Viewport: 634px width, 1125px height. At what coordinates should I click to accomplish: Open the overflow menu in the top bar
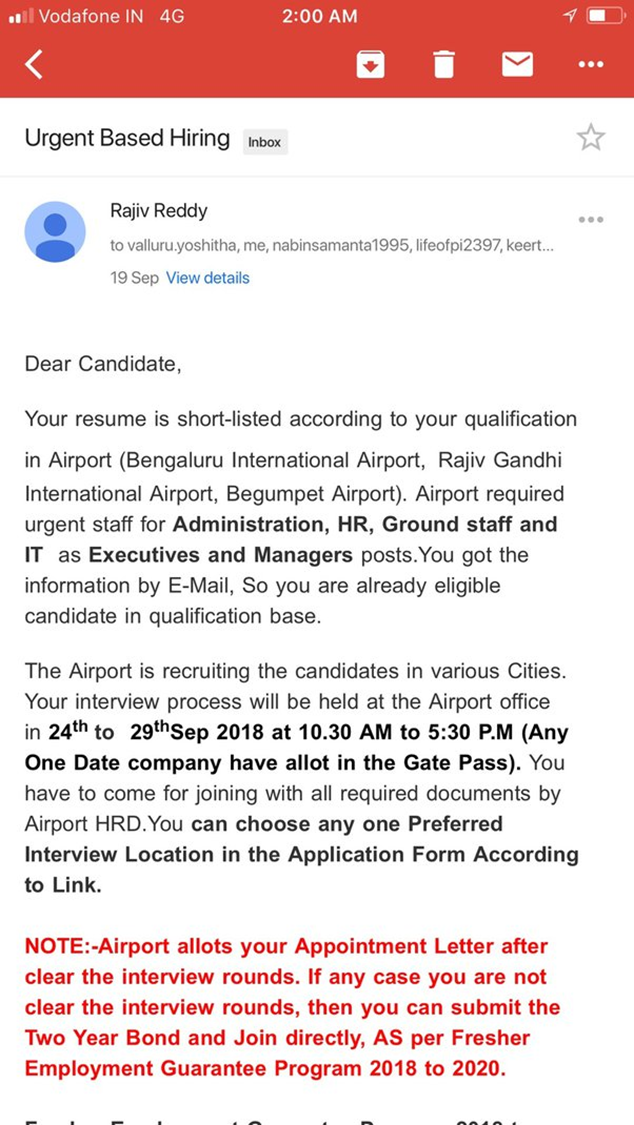(x=591, y=65)
